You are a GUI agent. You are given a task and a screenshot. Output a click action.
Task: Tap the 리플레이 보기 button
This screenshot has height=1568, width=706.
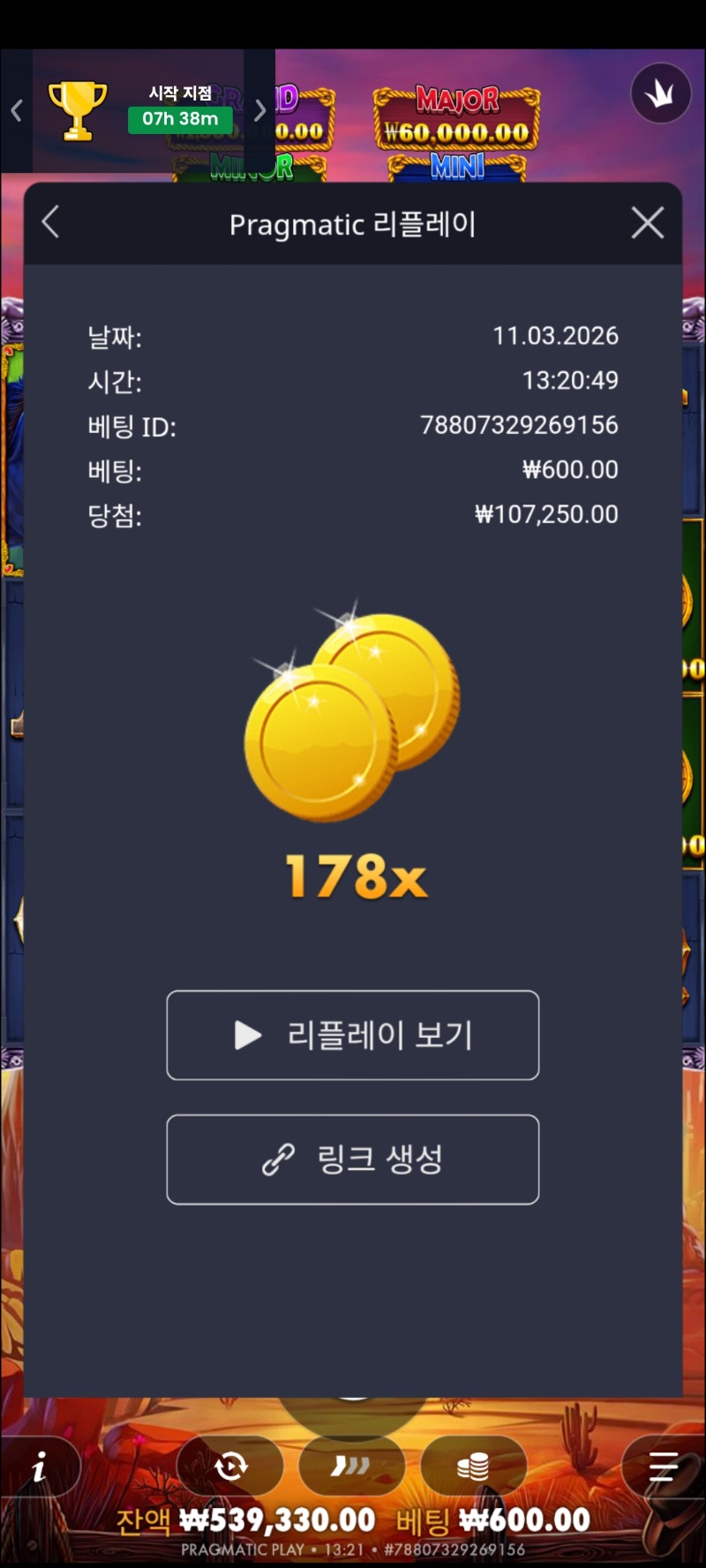coord(353,1034)
